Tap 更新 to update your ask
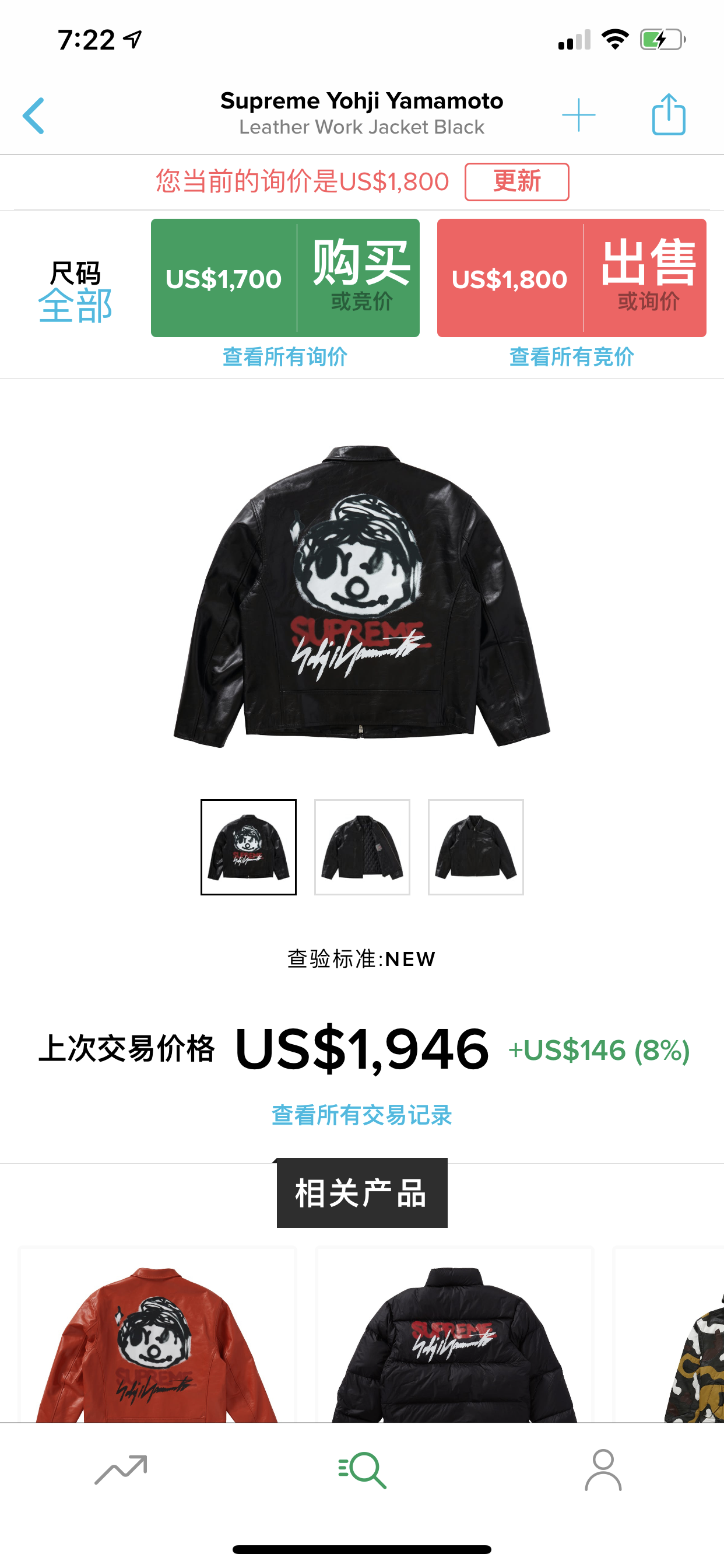724x1568 pixels. click(516, 181)
